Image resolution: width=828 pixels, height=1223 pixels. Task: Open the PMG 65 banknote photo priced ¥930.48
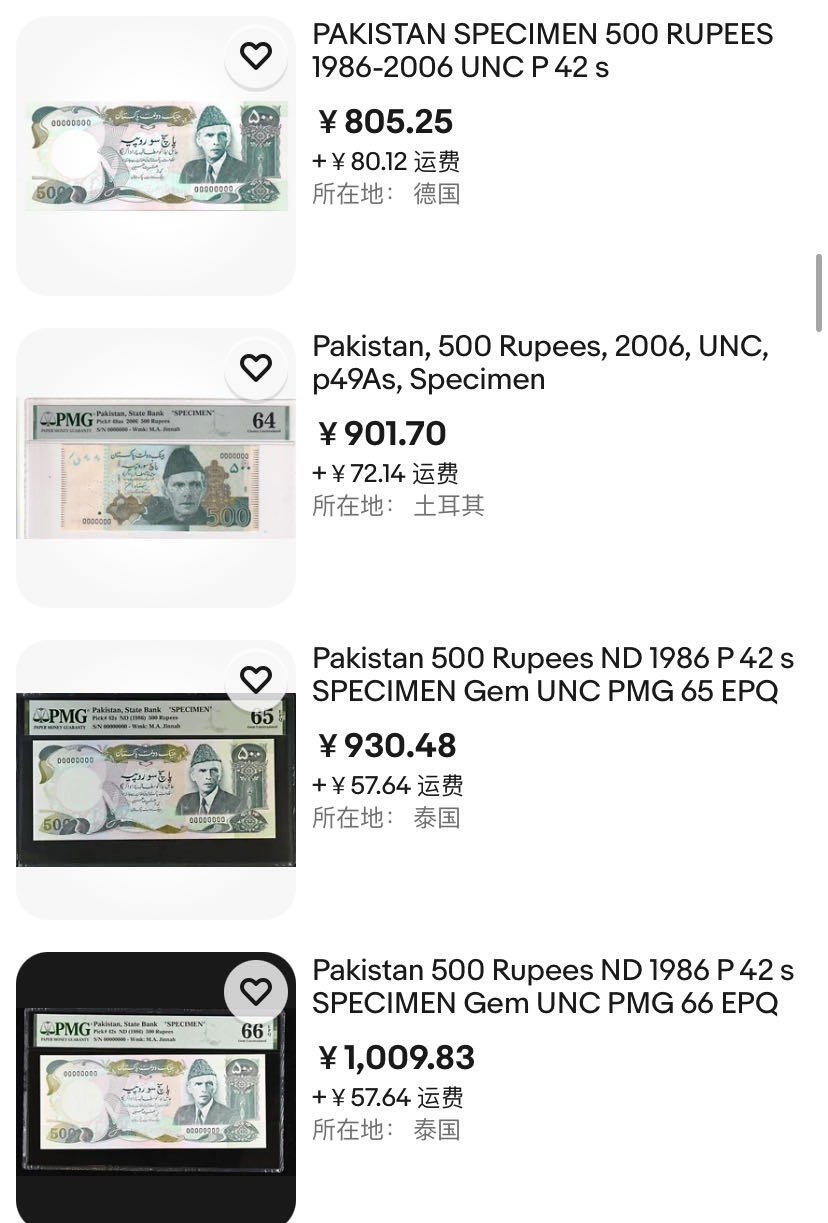pos(156,780)
